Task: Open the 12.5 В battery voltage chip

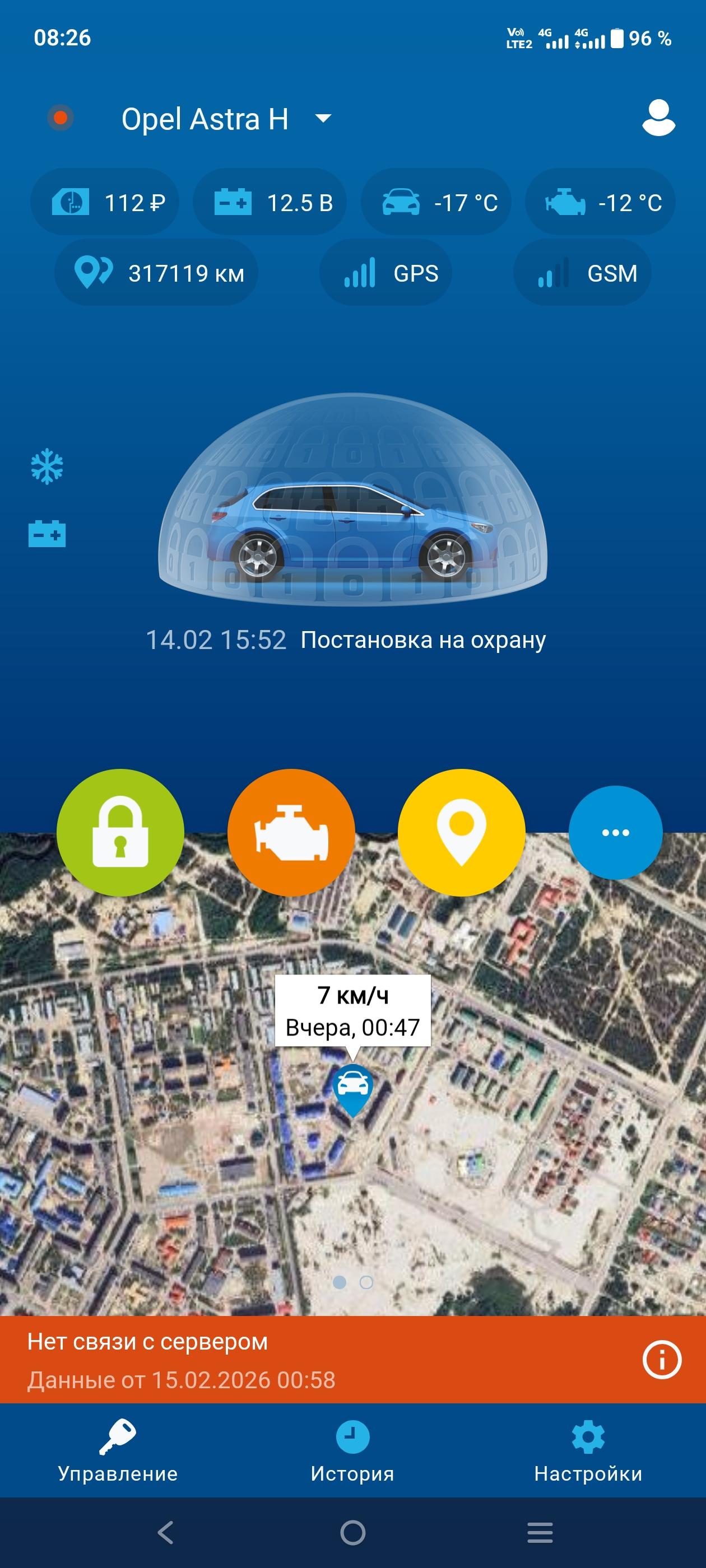Action: 270,203
